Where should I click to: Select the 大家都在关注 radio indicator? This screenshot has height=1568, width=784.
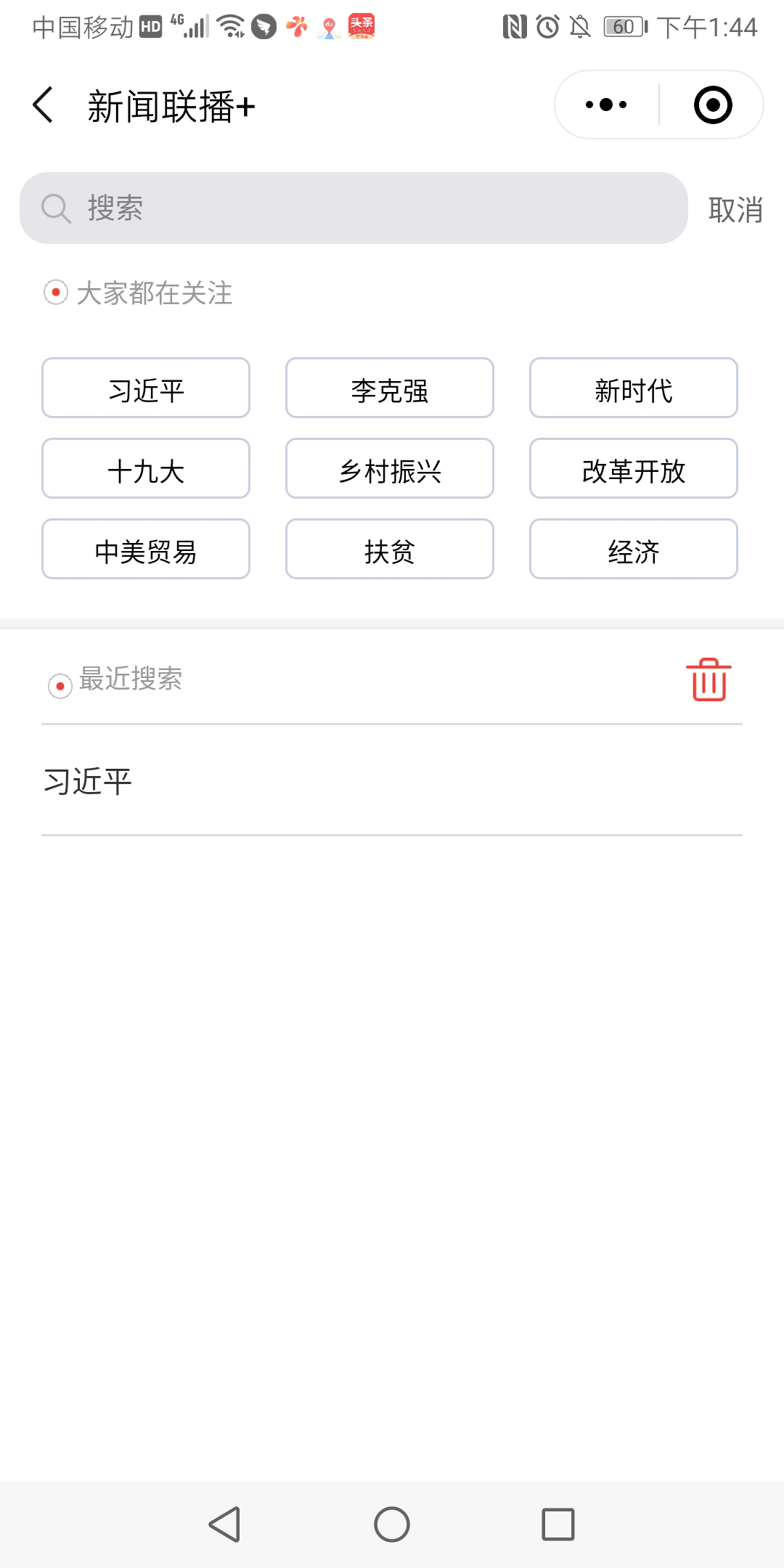pos(56,293)
